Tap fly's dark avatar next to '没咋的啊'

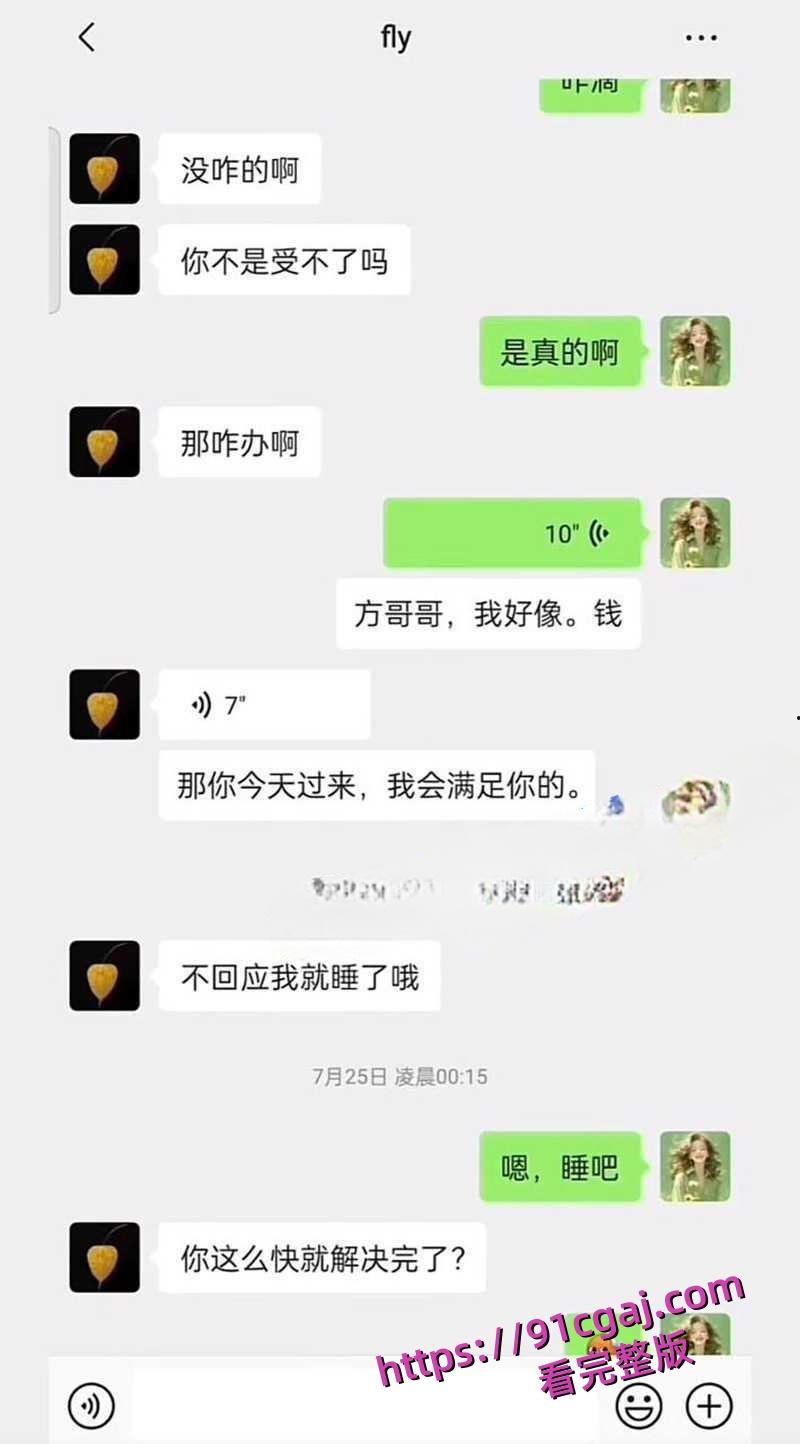tap(104, 169)
